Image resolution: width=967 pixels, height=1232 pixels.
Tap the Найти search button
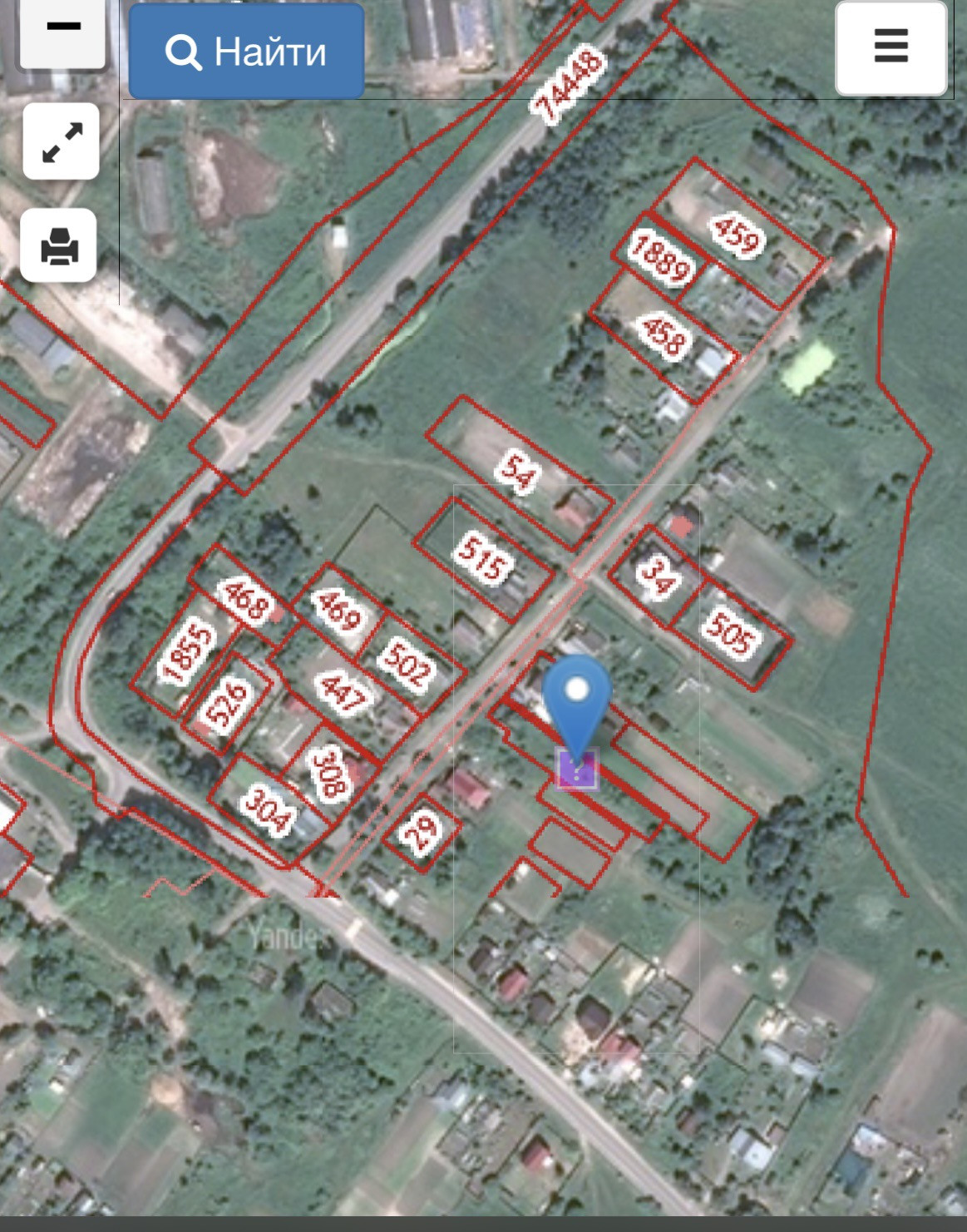point(246,52)
